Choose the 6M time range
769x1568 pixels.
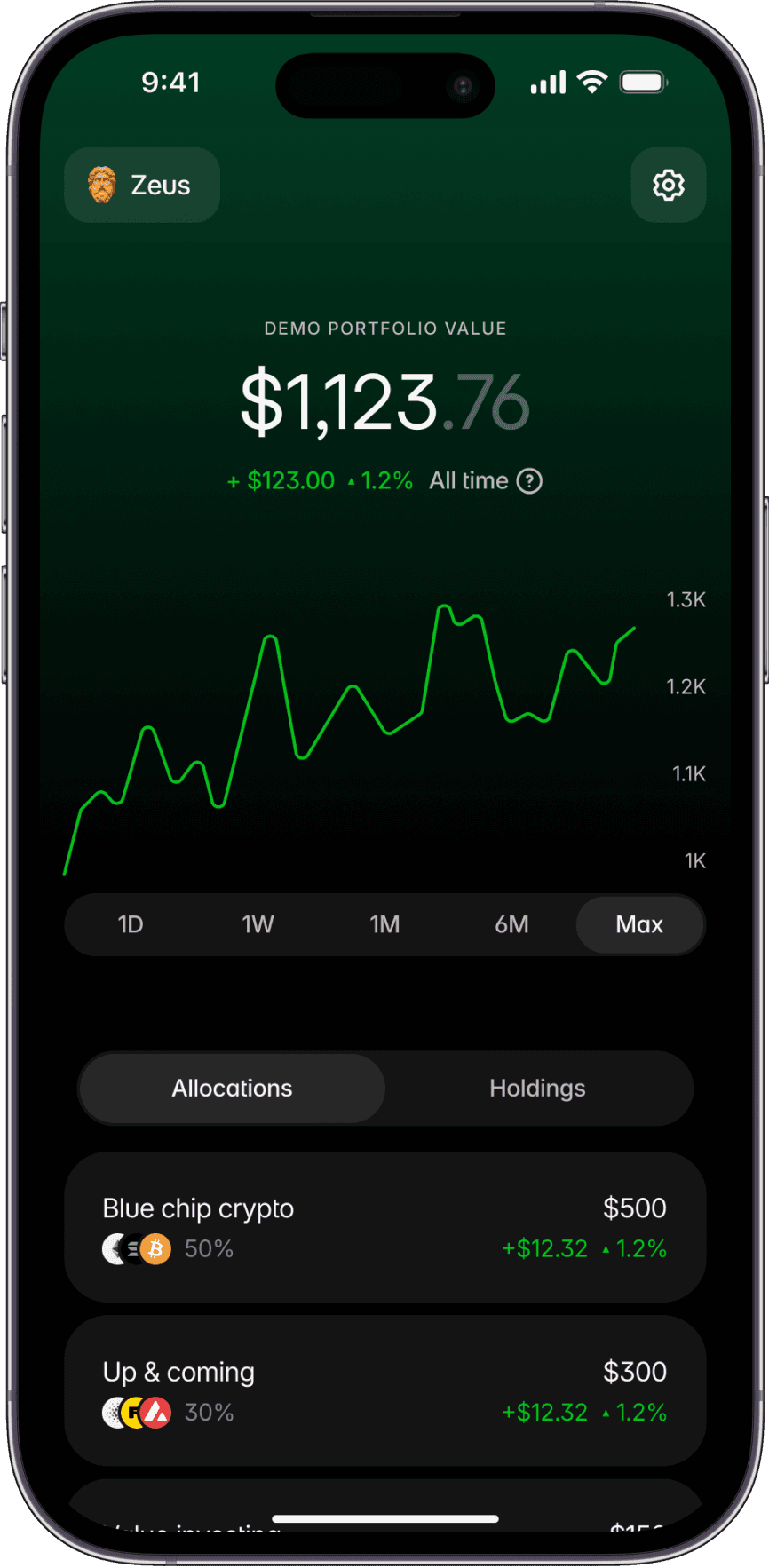(x=511, y=924)
